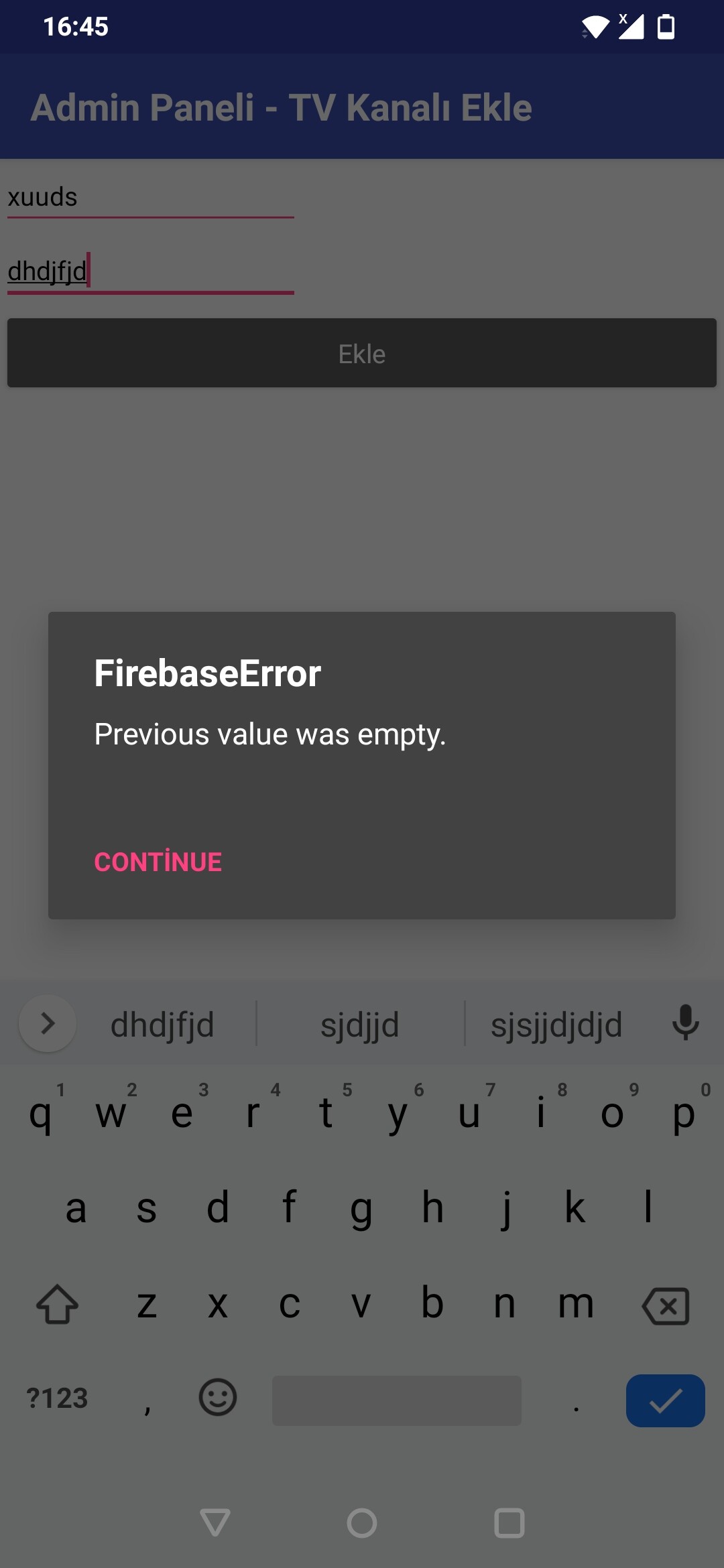
Task: Pick the suggestion dhdjfjd on the keyboard
Action: [162, 1025]
